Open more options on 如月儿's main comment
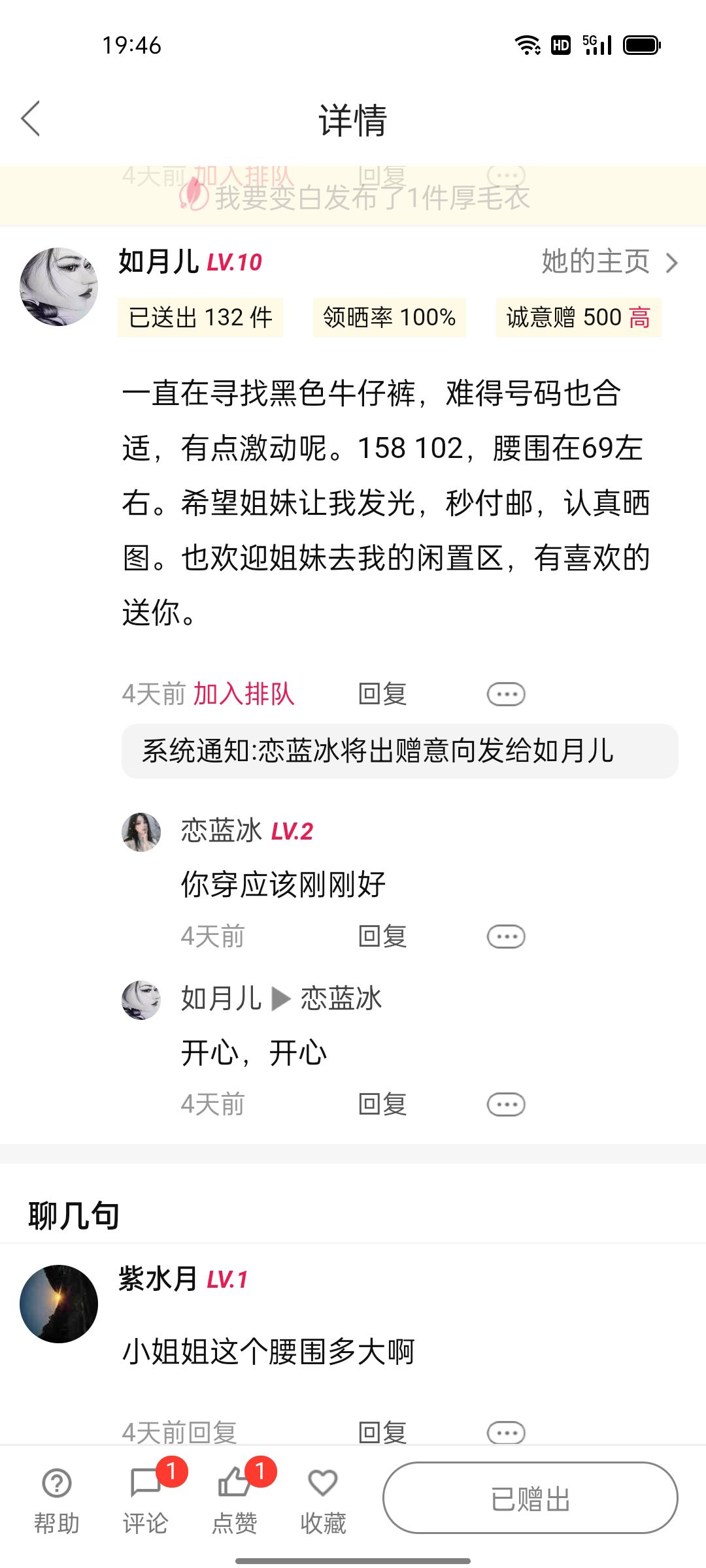The width and height of the screenshot is (706, 1568). click(506, 694)
